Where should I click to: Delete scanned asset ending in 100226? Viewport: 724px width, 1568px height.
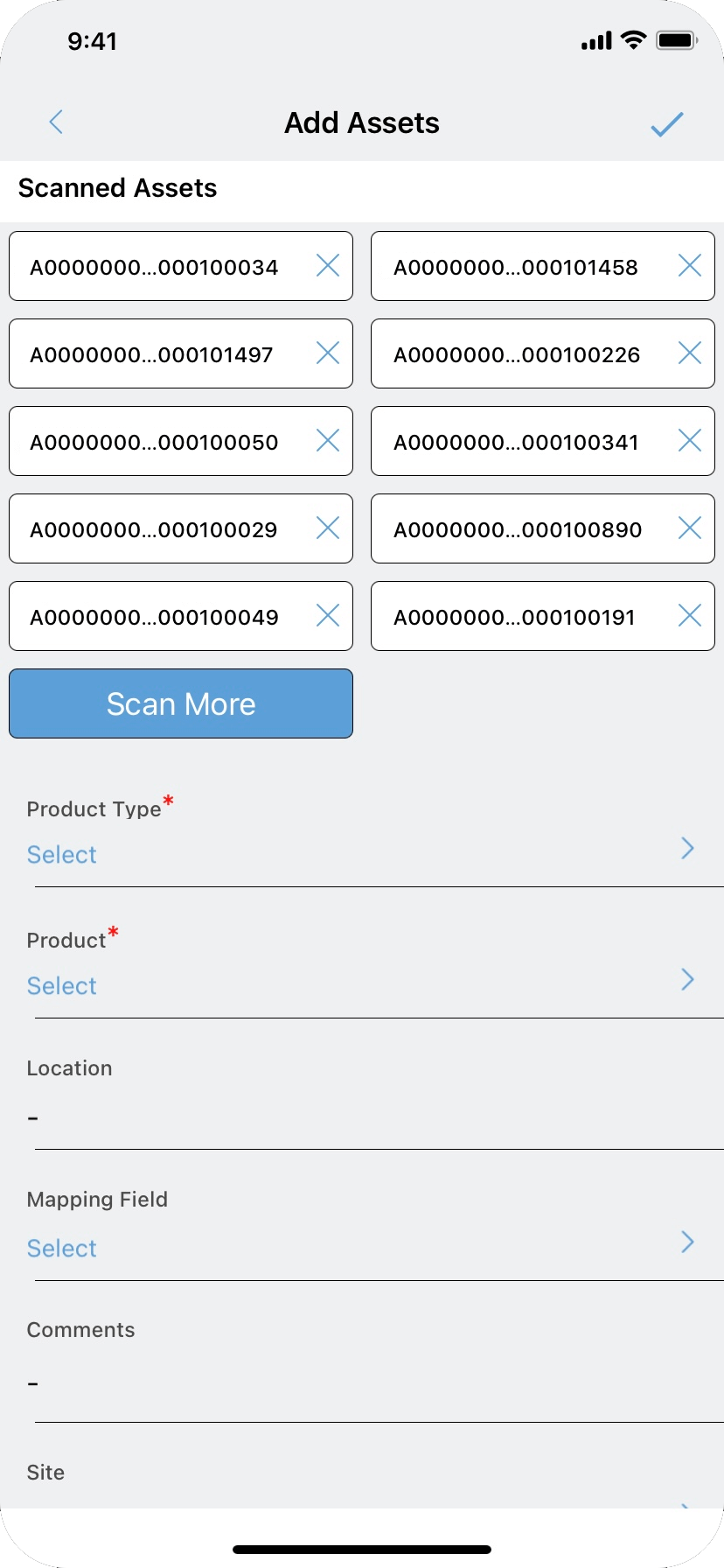coord(690,353)
